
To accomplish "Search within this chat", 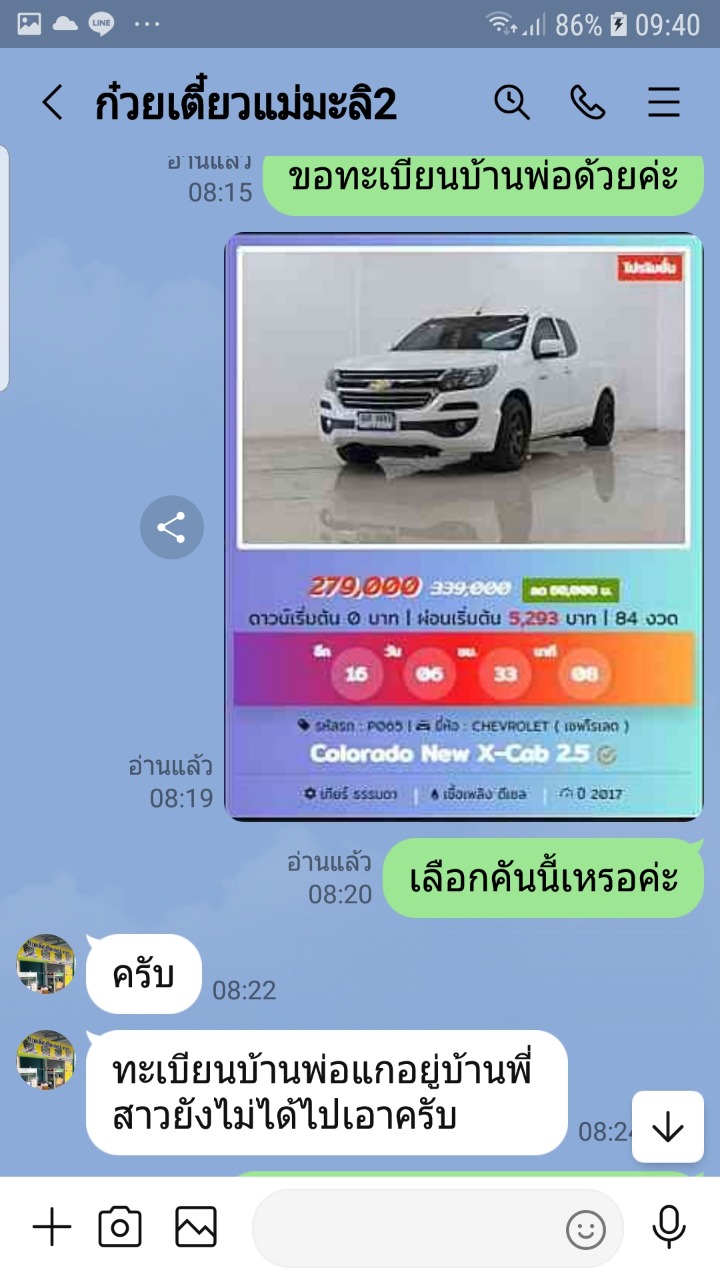I will click(x=512, y=102).
